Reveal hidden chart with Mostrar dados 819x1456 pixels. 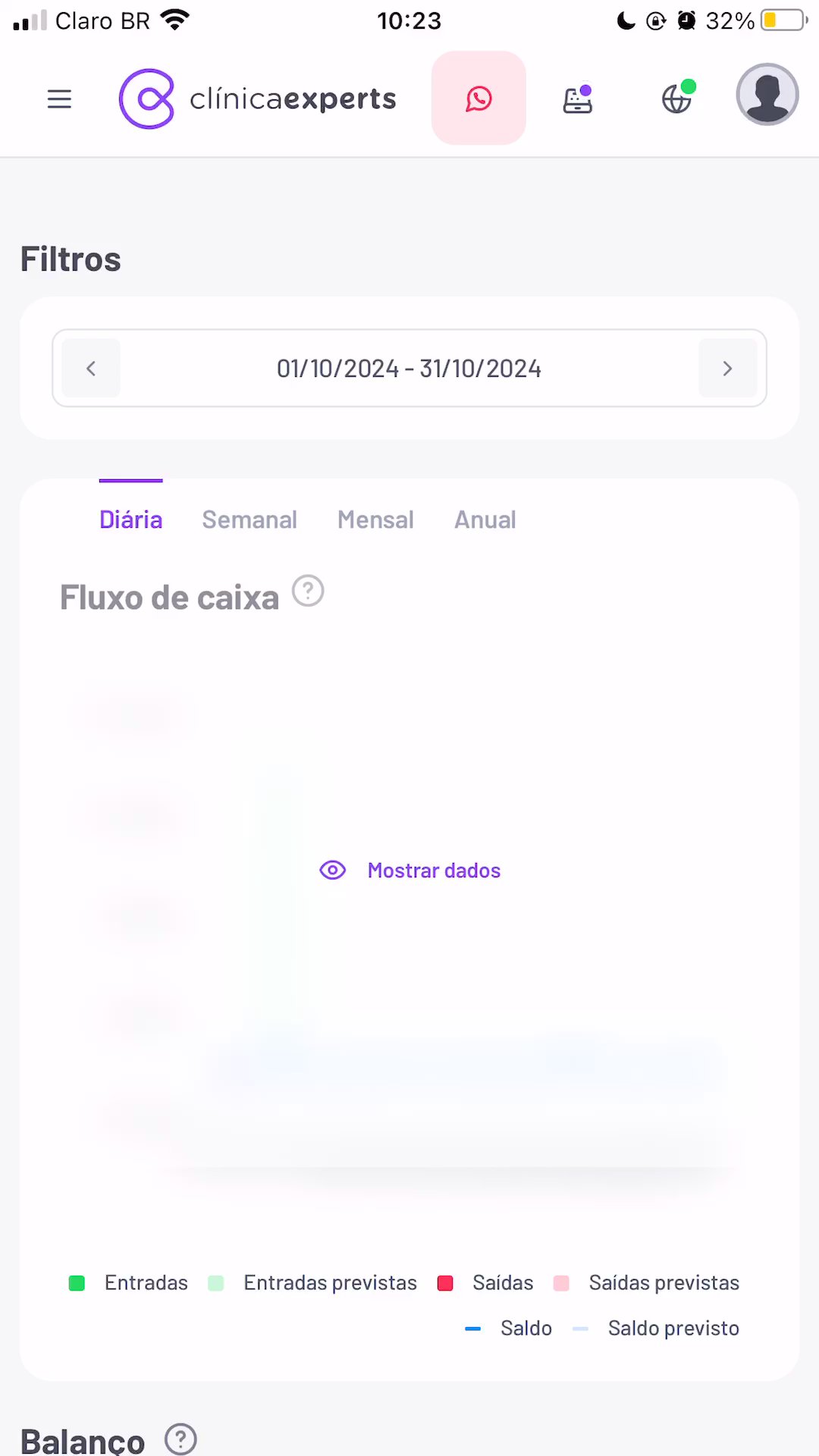pos(410,871)
